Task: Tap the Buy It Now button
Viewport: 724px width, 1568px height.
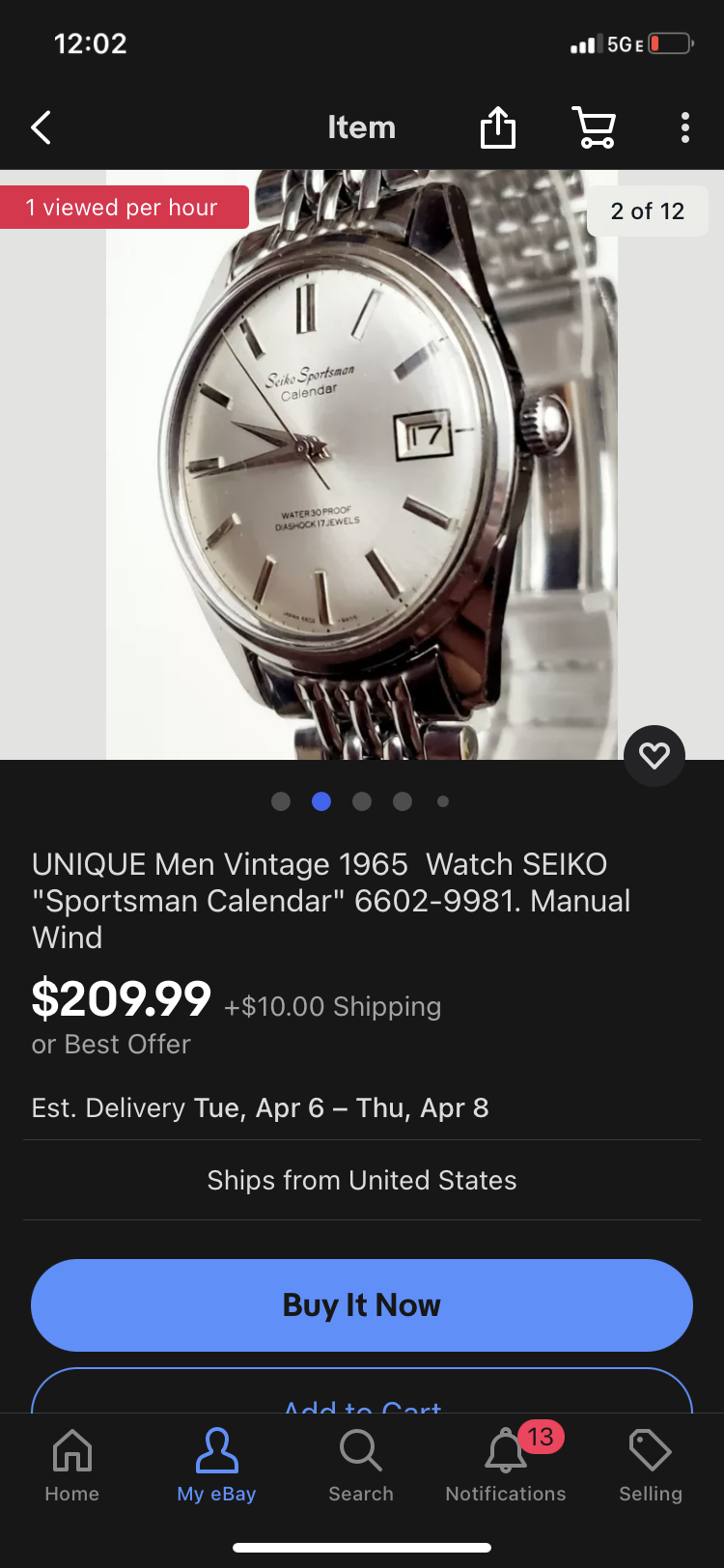Action: point(362,1304)
